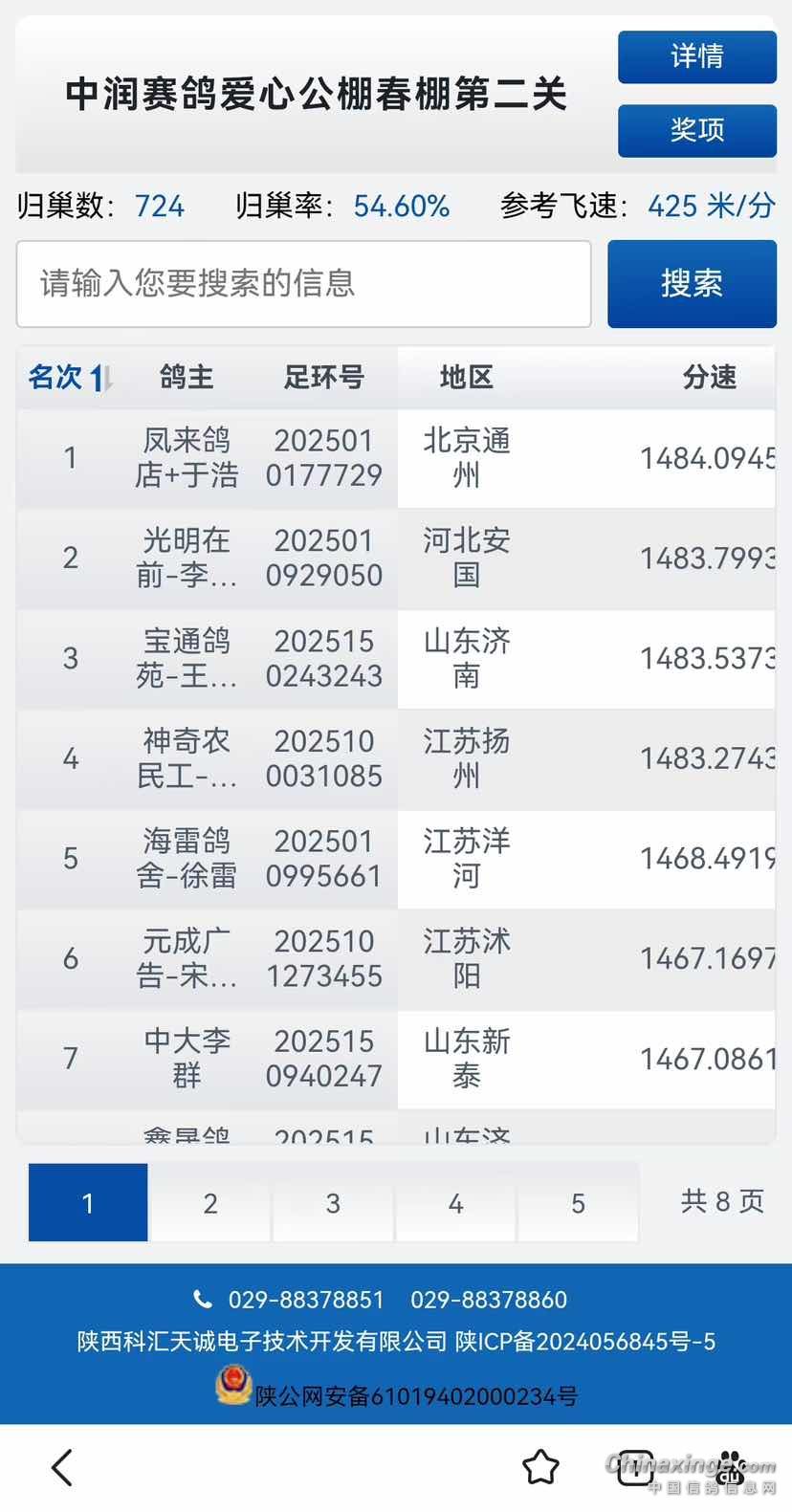Tap the 搜索 search button

tap(692, 284)
